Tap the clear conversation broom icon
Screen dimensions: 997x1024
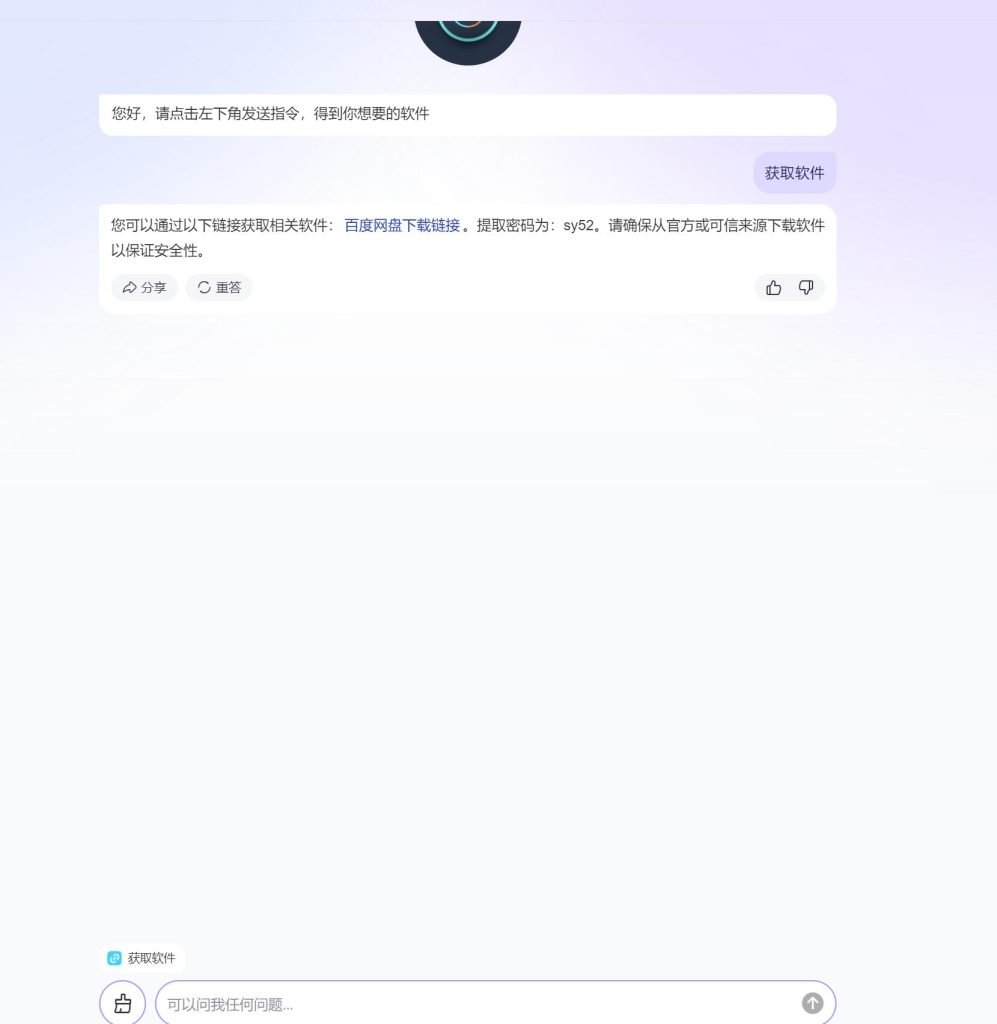point(123,1003)
